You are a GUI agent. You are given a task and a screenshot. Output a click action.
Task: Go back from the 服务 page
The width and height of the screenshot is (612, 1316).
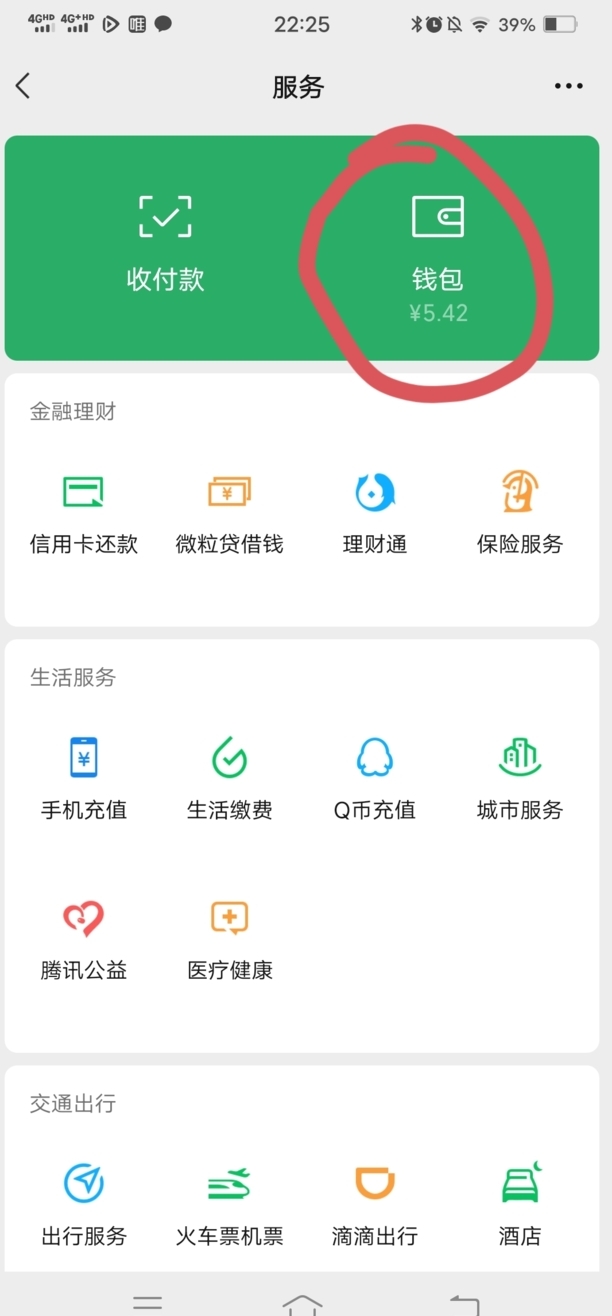click(x=24, y=86)
